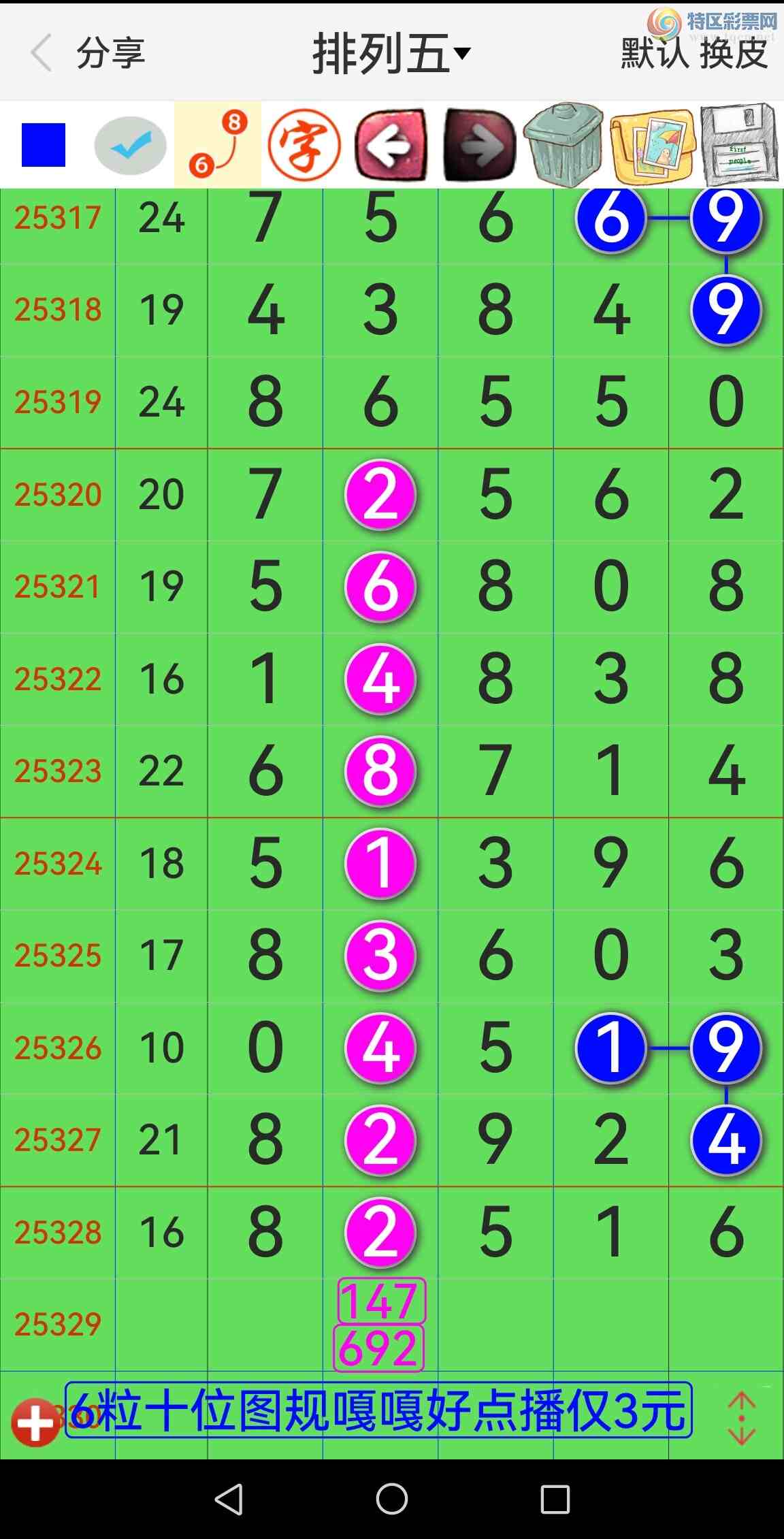Viewport: 784px width, 1539px height.
Task: Tap the red plus button
Action: (35, 1422)
